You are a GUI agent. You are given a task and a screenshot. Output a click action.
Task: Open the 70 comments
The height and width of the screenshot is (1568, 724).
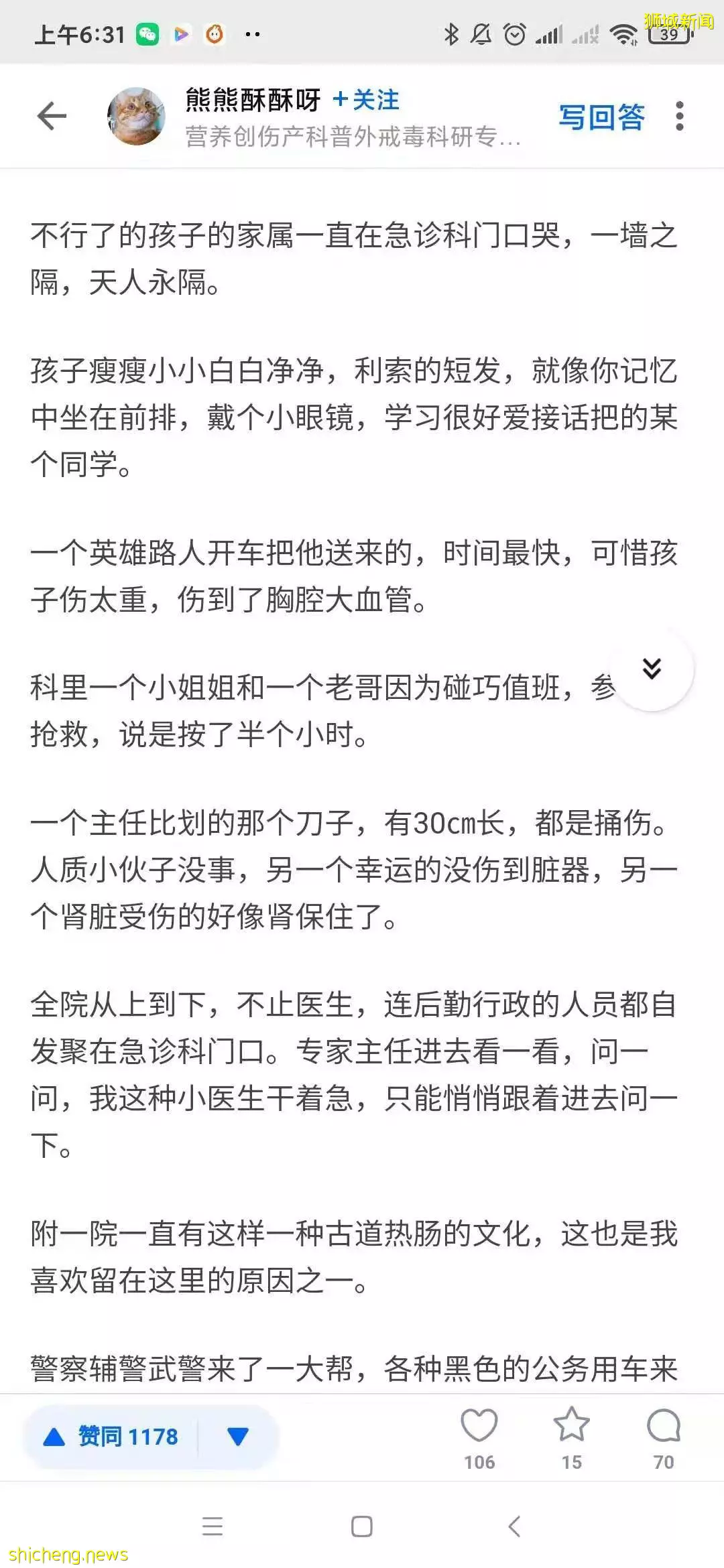664,1438
